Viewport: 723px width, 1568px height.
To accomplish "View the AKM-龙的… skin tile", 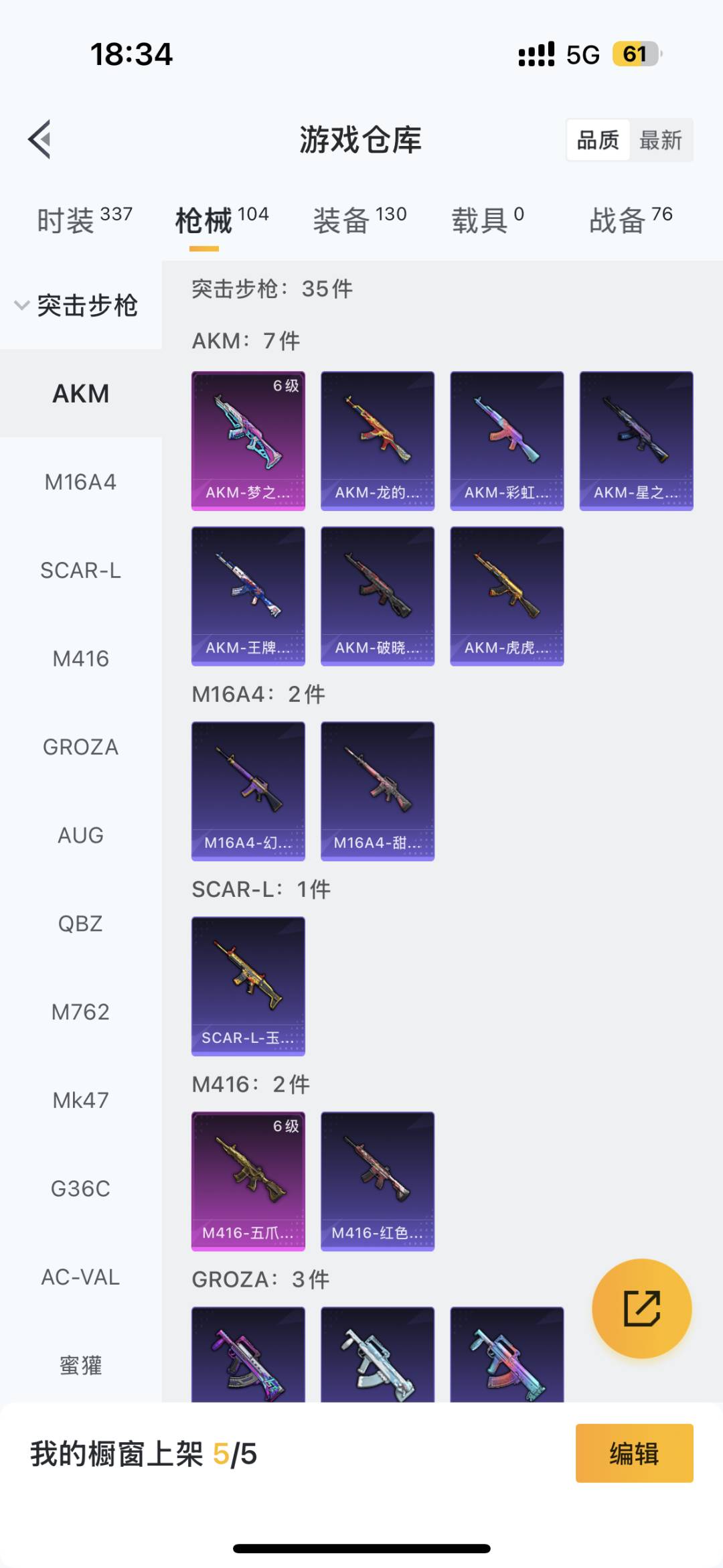I will point(378,441).
